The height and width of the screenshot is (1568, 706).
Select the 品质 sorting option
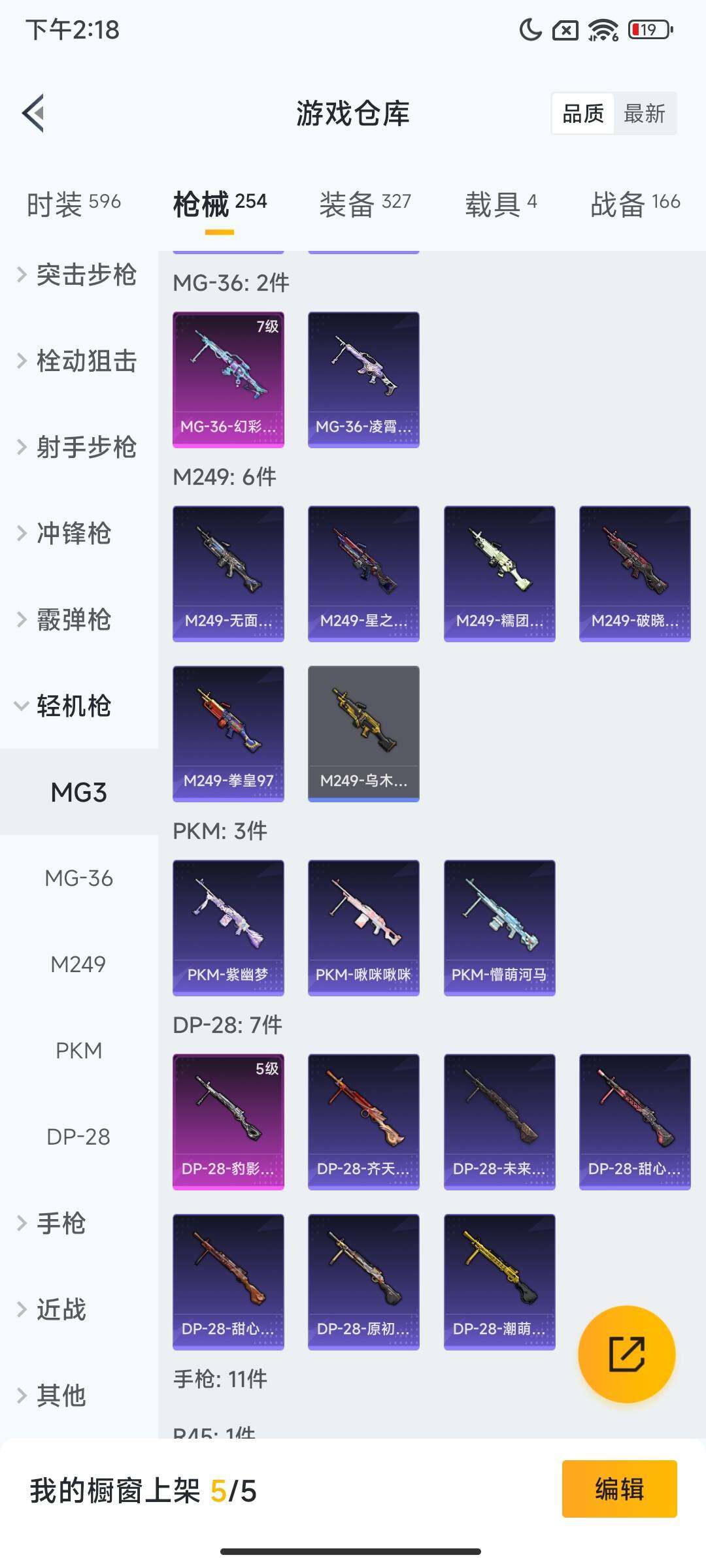point(584,114)
